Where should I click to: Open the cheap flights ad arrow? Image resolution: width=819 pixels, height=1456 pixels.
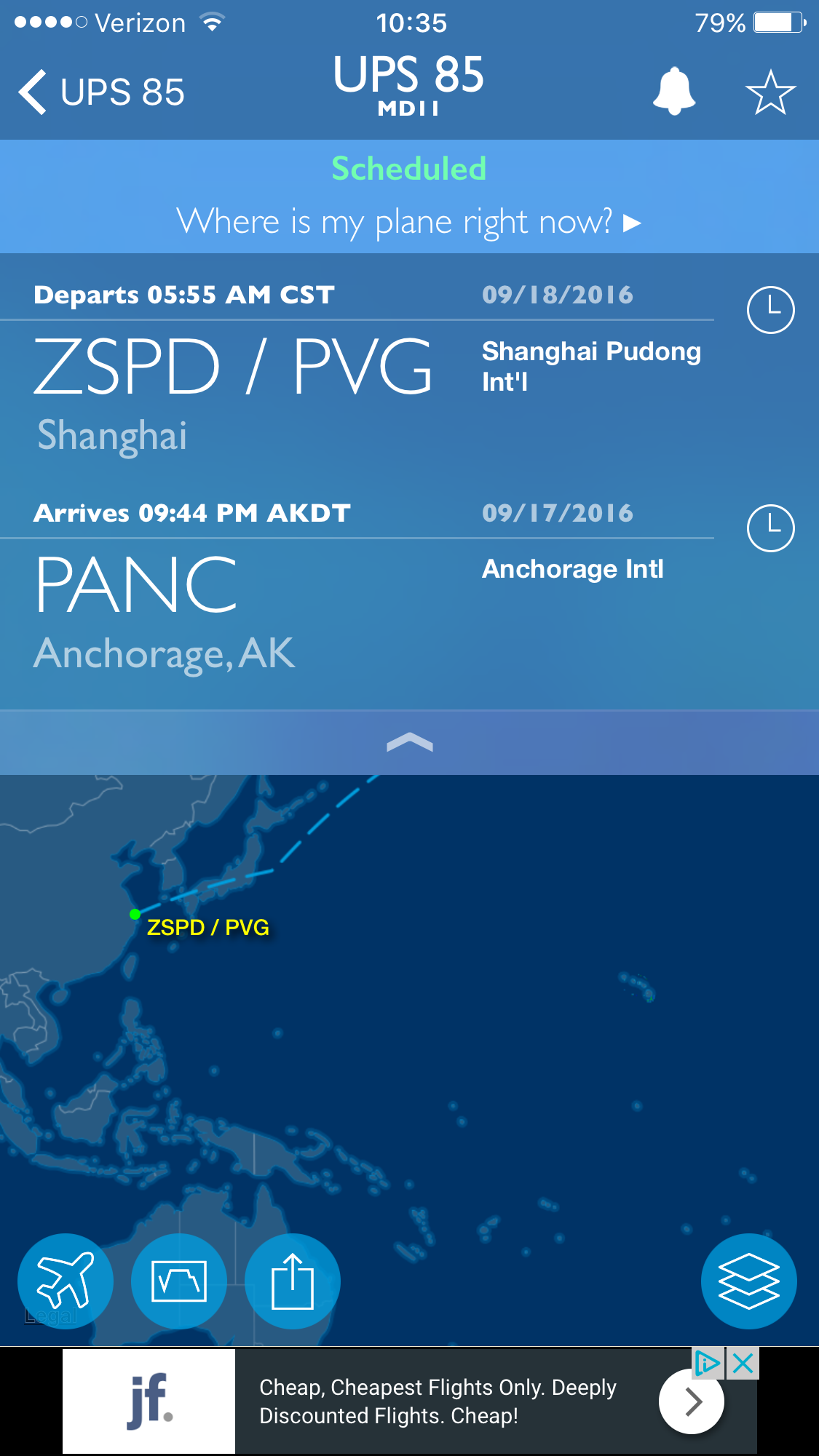tap(691, 1401)
